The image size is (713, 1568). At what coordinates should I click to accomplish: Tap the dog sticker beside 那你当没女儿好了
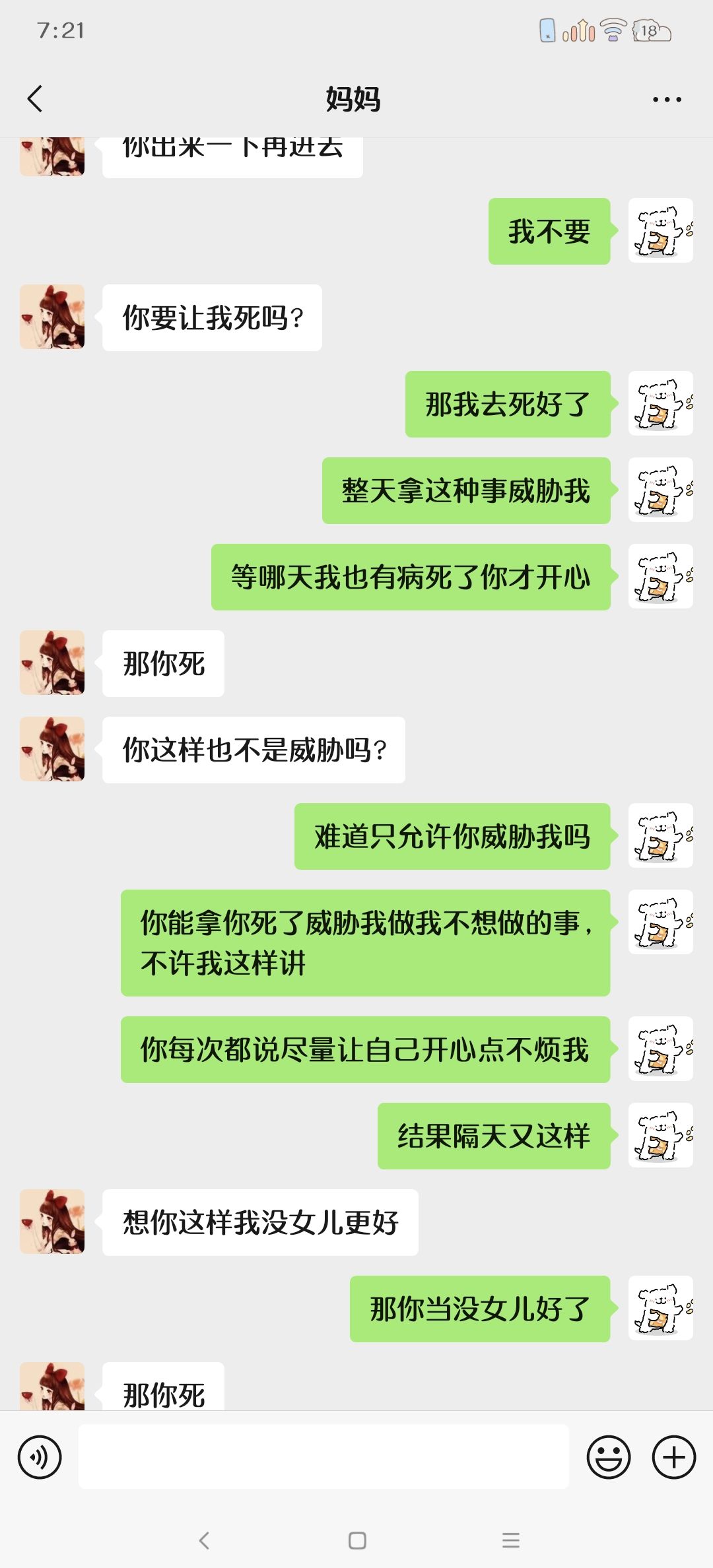[660, 1311]
